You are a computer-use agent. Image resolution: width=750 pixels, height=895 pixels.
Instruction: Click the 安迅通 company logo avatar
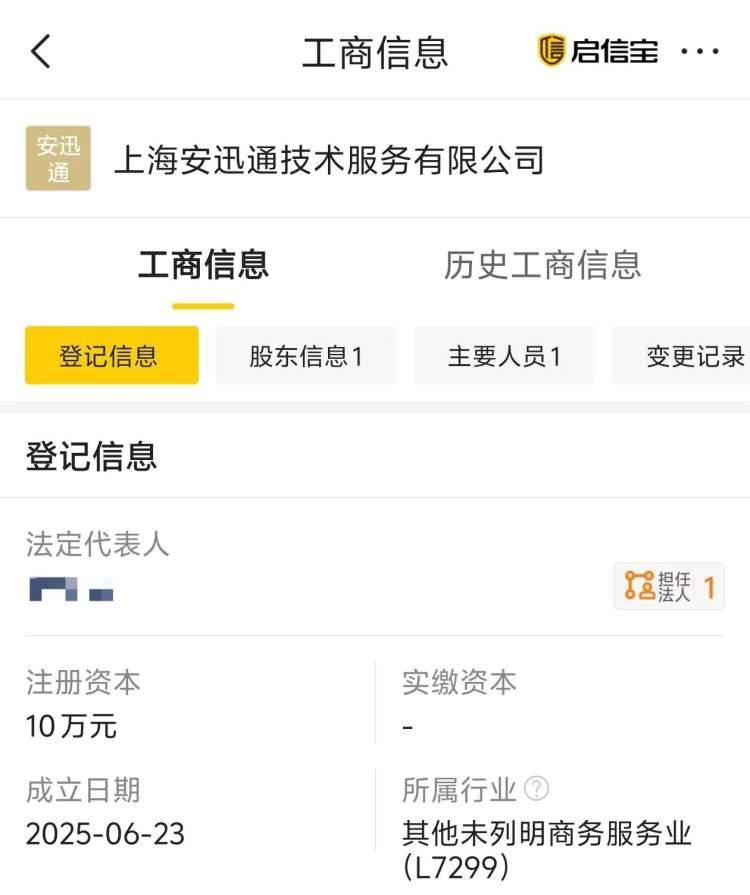pyautogui.click(x=58, y=157)
